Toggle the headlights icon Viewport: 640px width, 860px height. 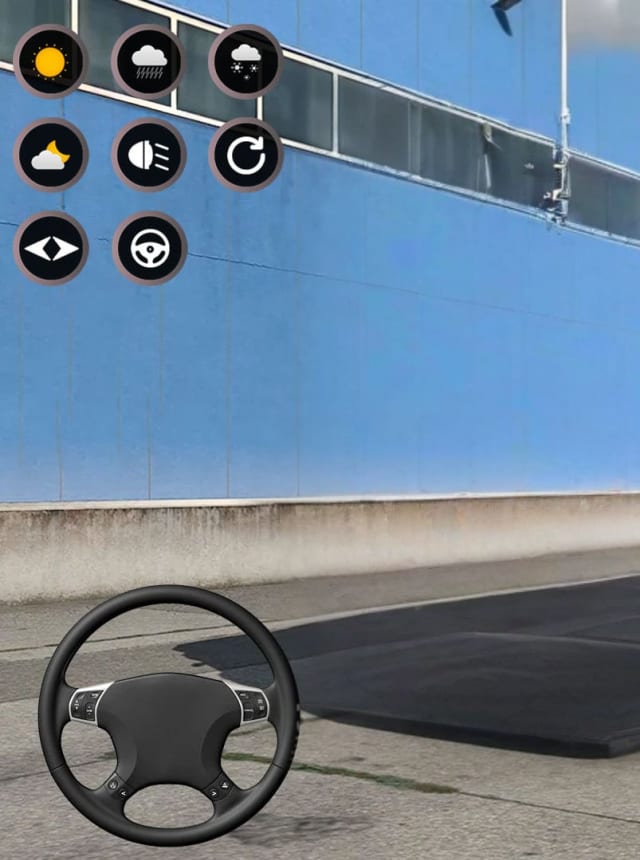coord(148,155)
